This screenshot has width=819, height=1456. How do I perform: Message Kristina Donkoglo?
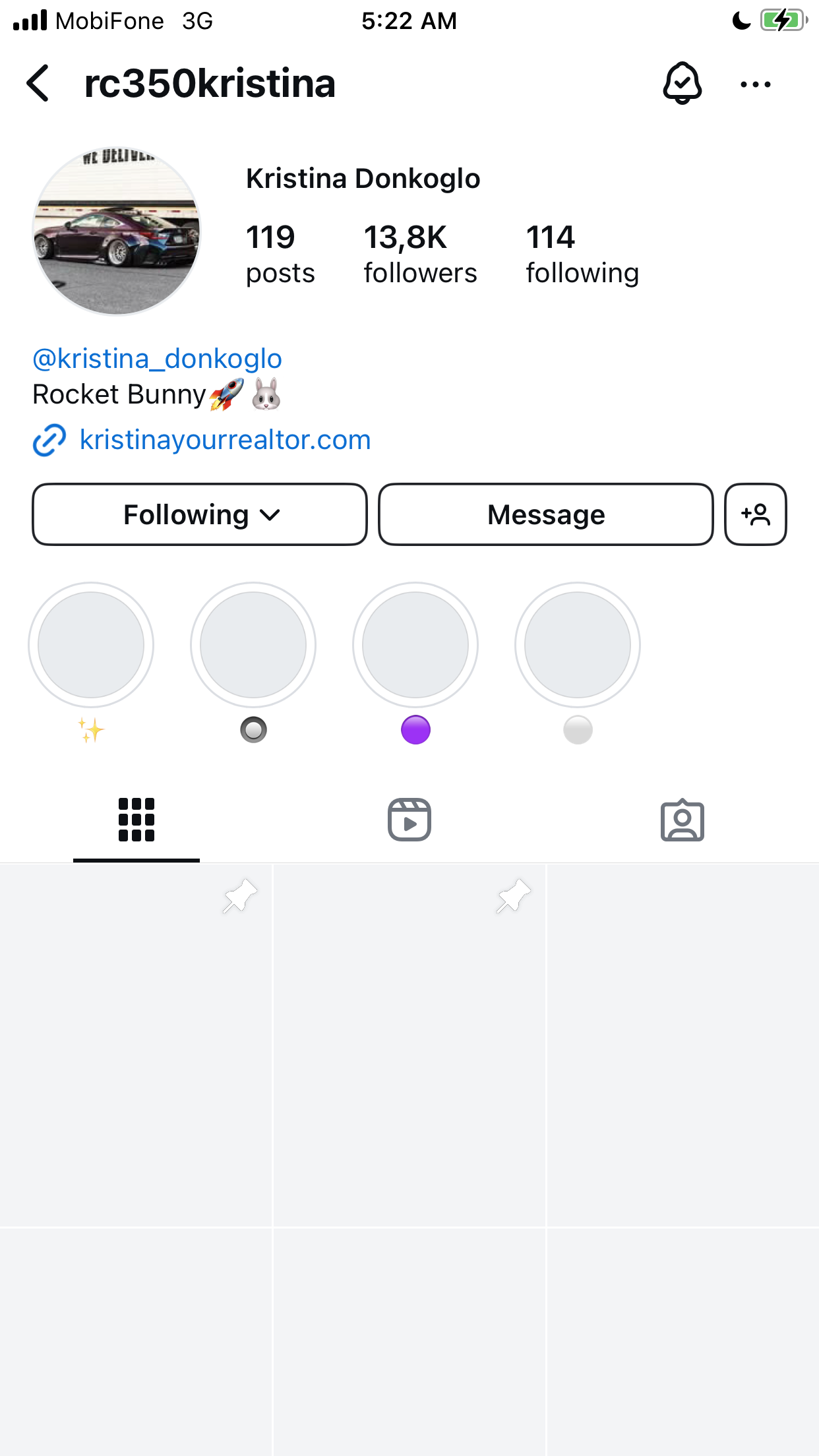click(546, 514)
